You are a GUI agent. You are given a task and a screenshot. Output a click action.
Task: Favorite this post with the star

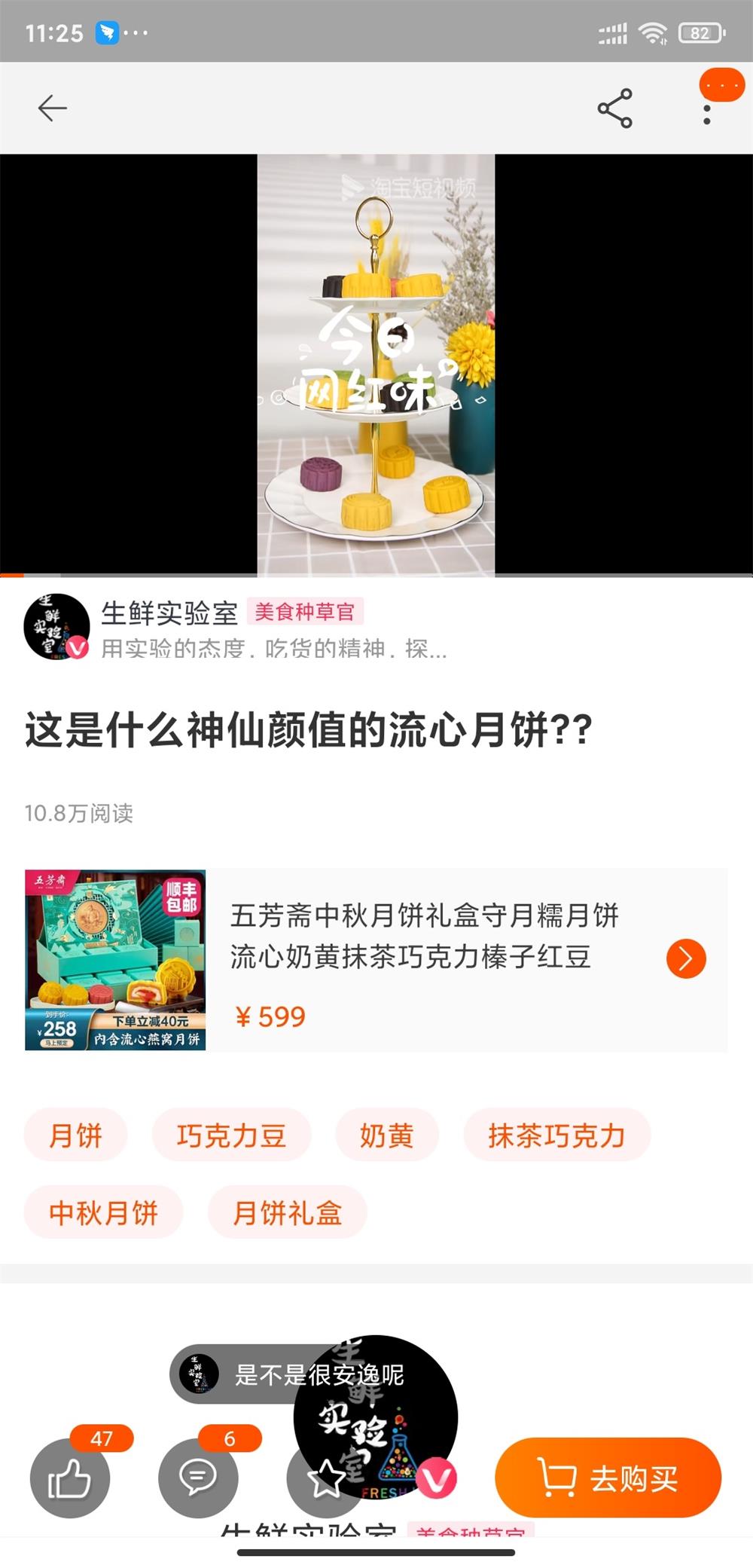coord(325,1480)
